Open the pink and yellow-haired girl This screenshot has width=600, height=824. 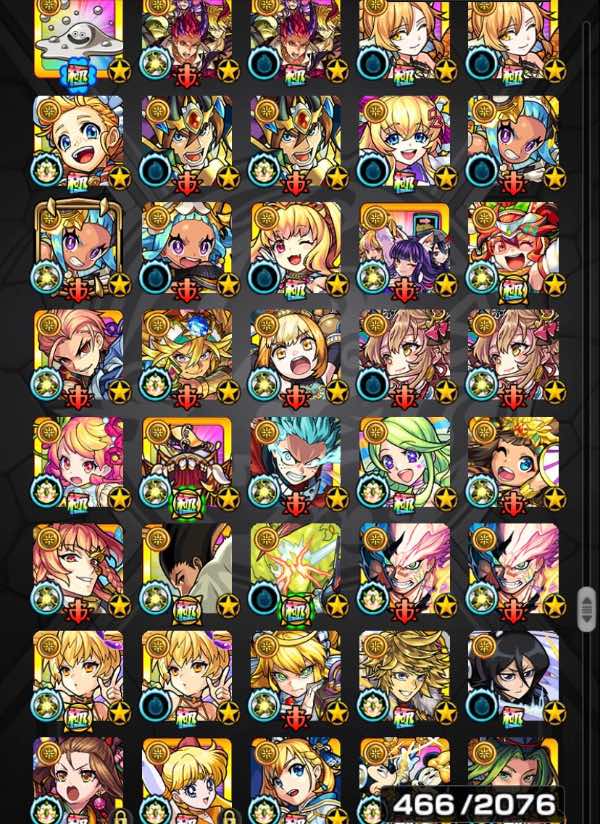pyautogui.click(x=78, y=462)
